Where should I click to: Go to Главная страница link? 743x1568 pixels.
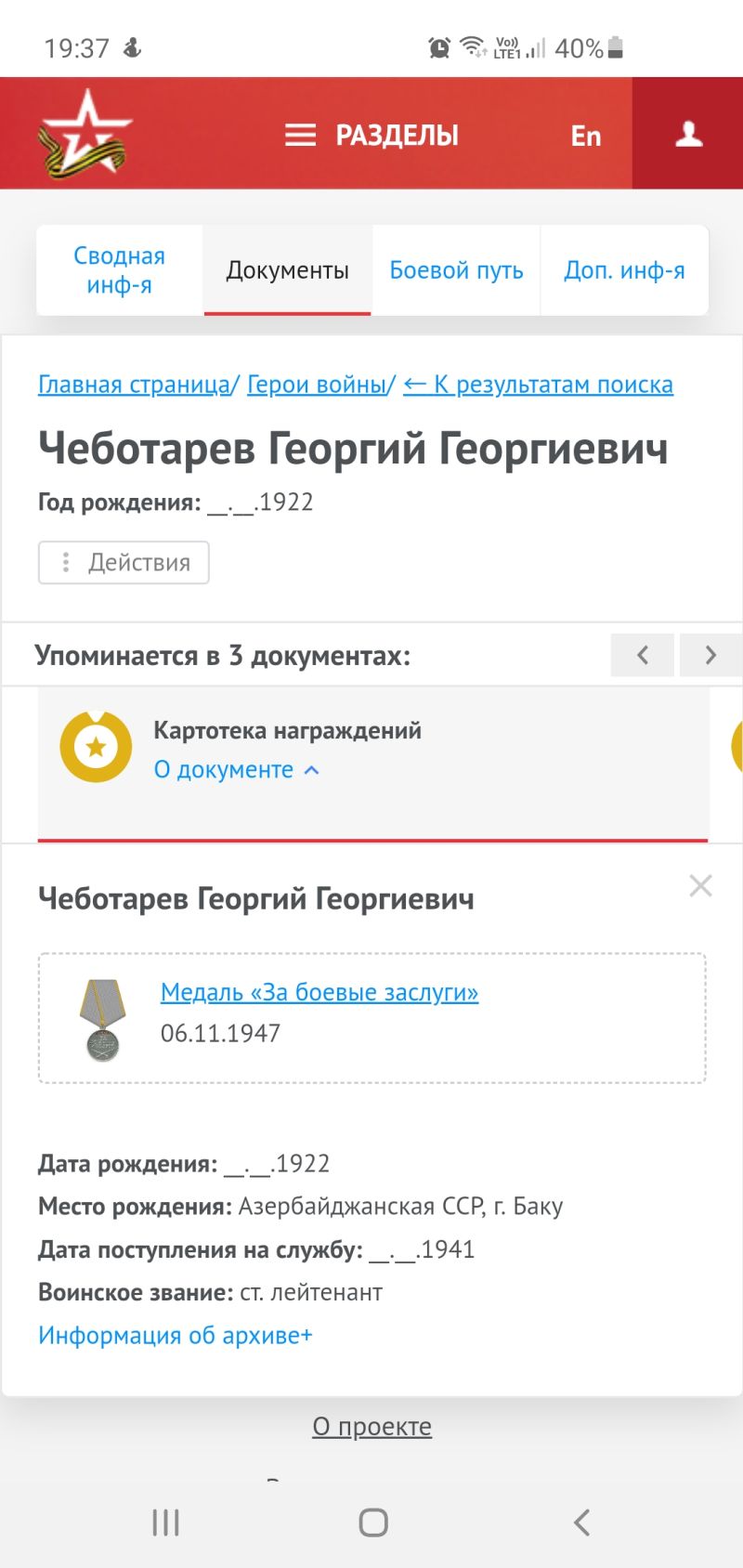click(134, 385)
